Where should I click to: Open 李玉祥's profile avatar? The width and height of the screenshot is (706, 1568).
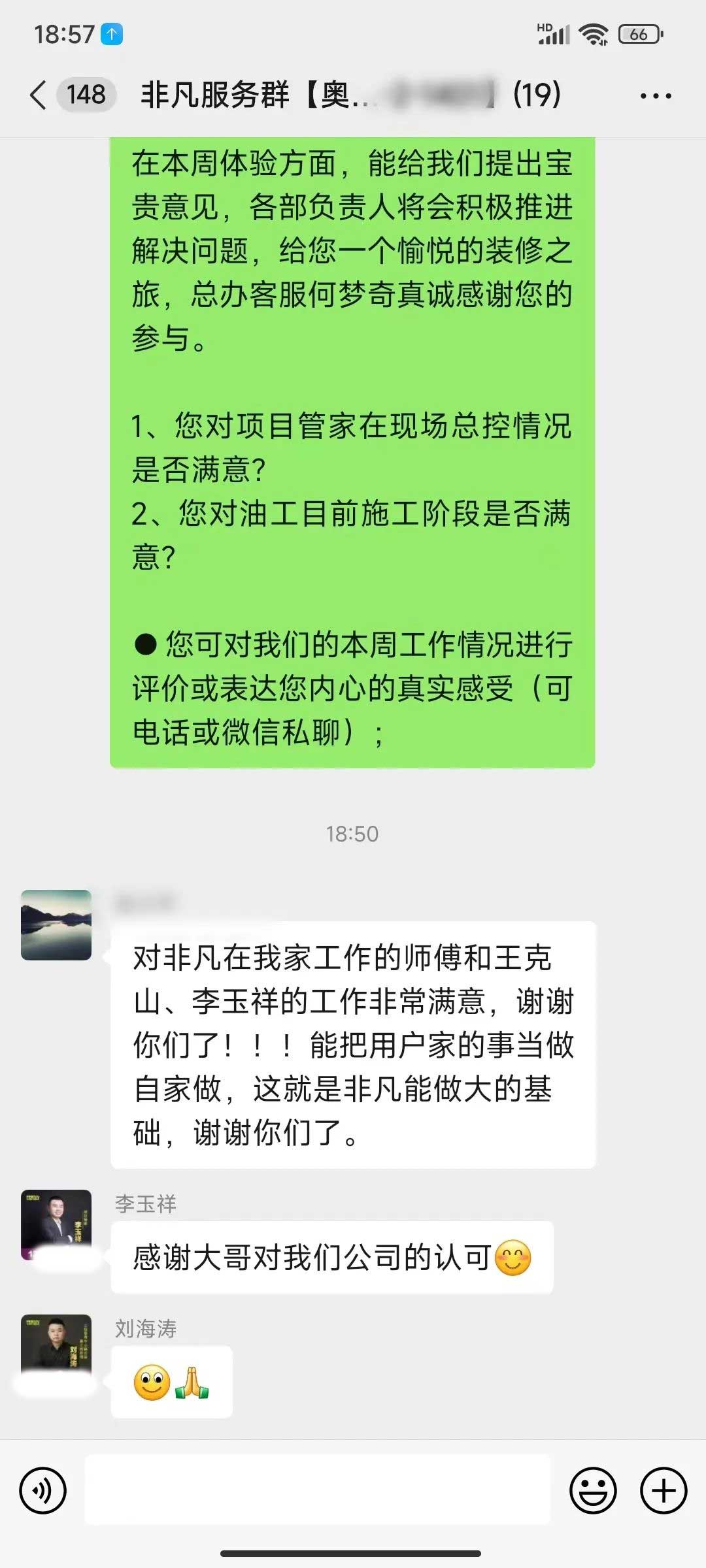coord(56,1224)
